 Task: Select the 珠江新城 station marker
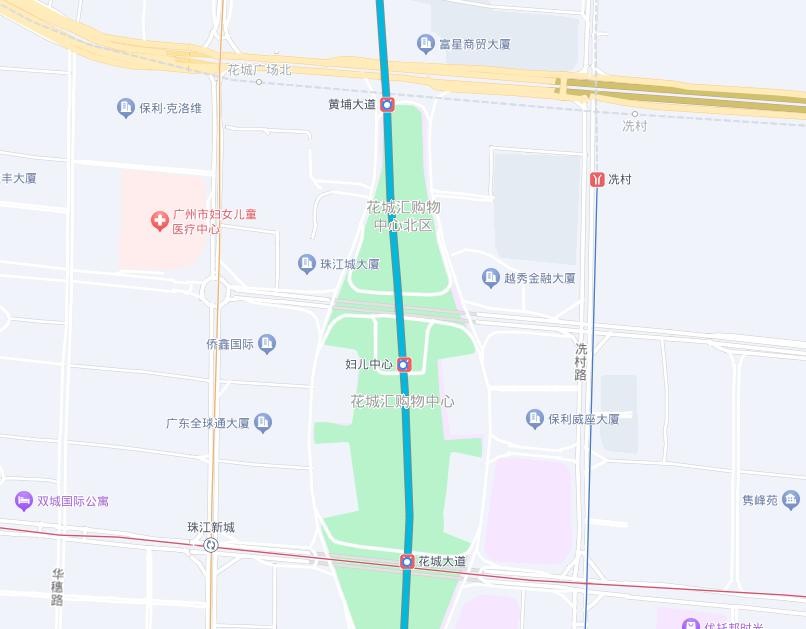[211, 545]
